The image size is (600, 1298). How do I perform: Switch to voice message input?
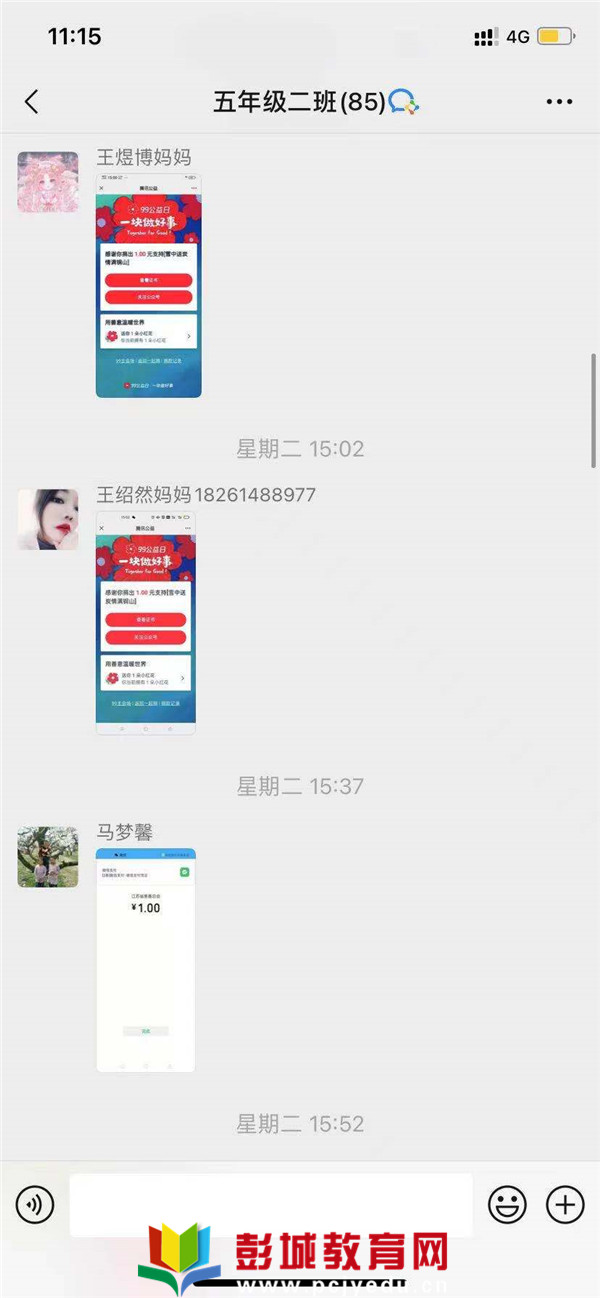36,1204
